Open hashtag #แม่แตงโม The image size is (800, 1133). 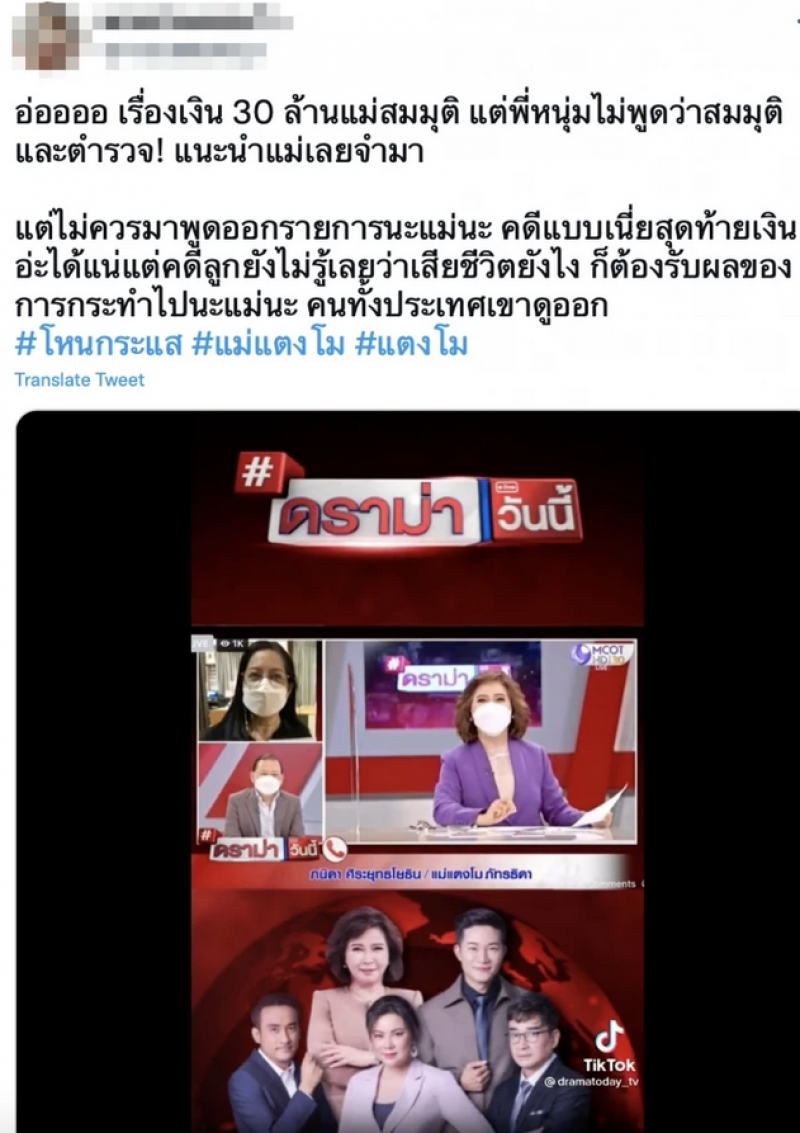coord(268,345)
